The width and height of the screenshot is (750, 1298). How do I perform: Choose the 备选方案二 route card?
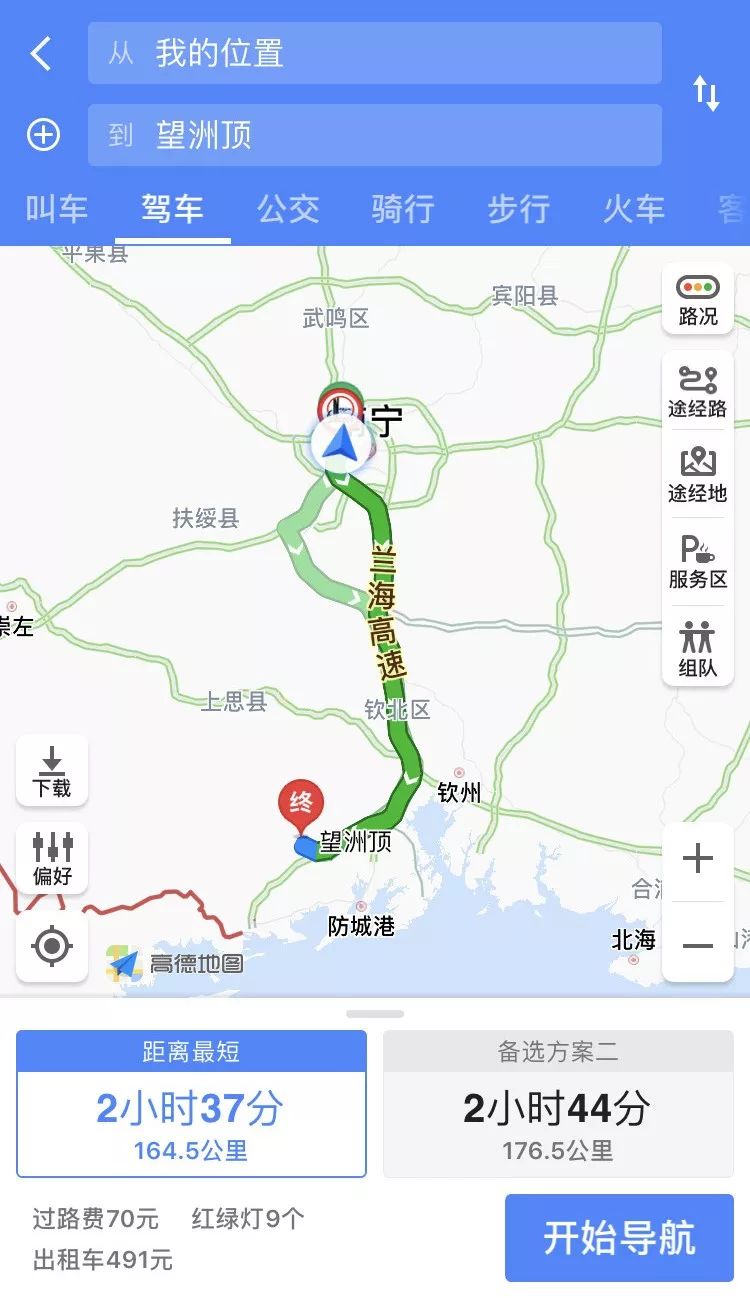(x=558, y=1104)
